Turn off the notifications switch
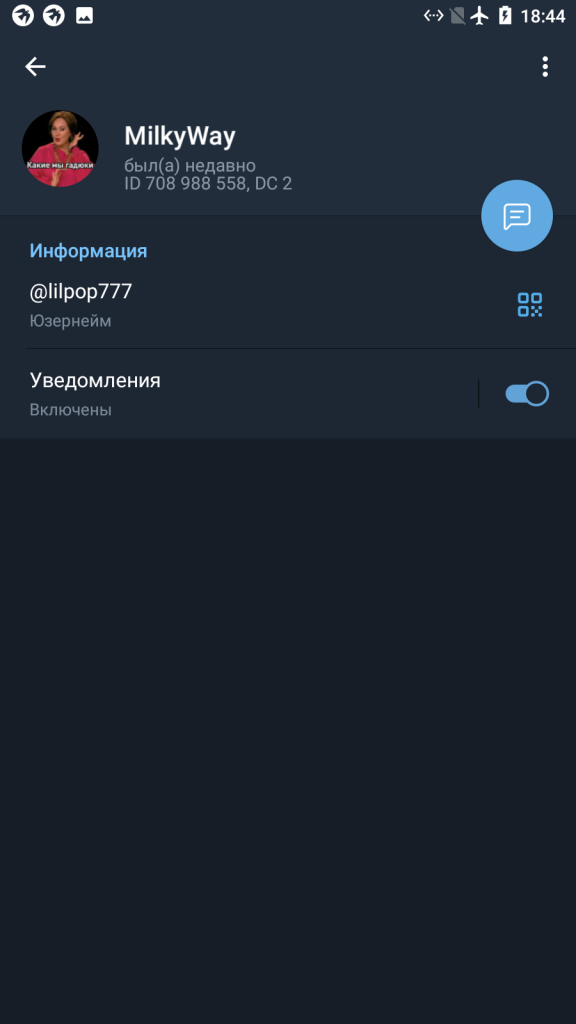Image resolution: width=576 pixels, height=1024 pixels. click(527, 394)
